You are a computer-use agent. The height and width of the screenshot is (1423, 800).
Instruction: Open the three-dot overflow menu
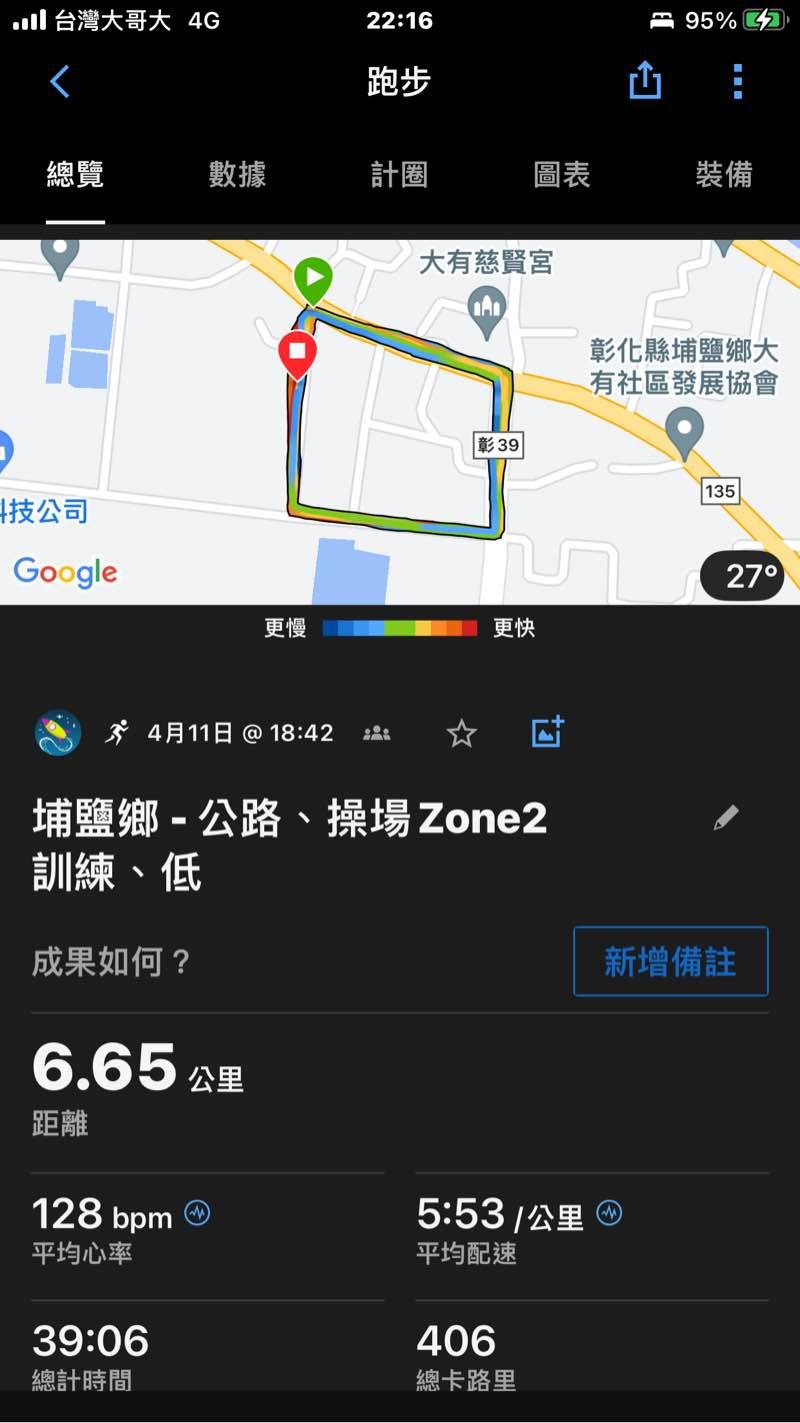point(737,81)
